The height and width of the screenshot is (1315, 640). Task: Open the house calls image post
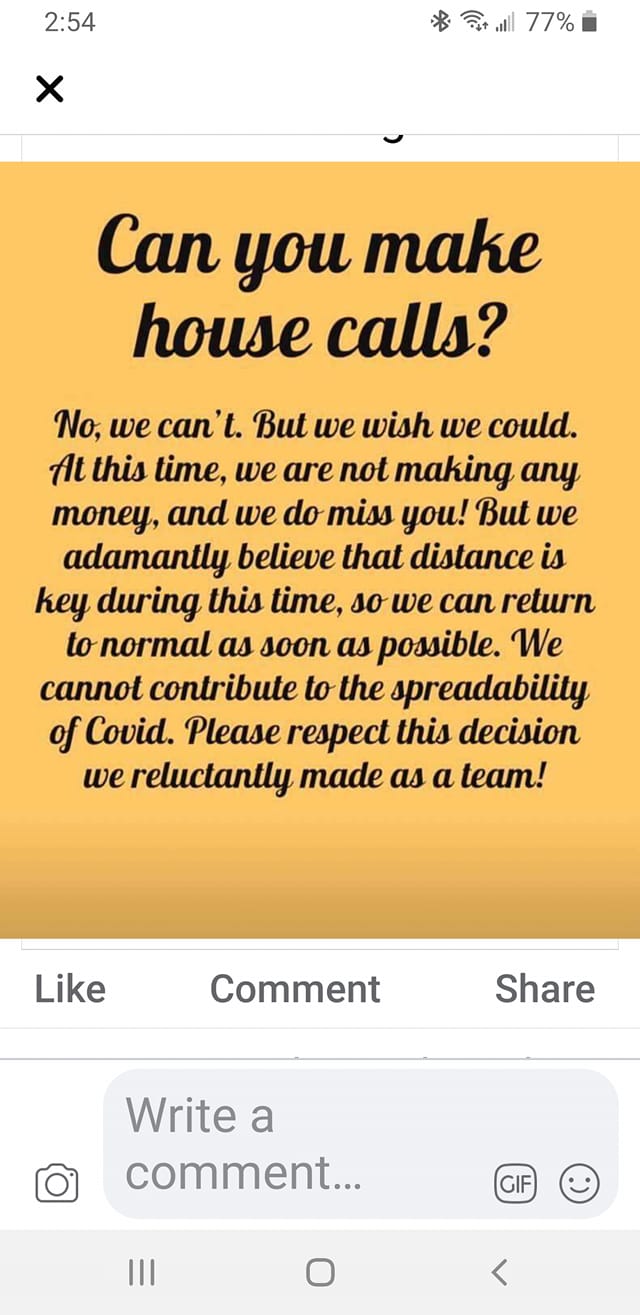click(x=320, y=550)
